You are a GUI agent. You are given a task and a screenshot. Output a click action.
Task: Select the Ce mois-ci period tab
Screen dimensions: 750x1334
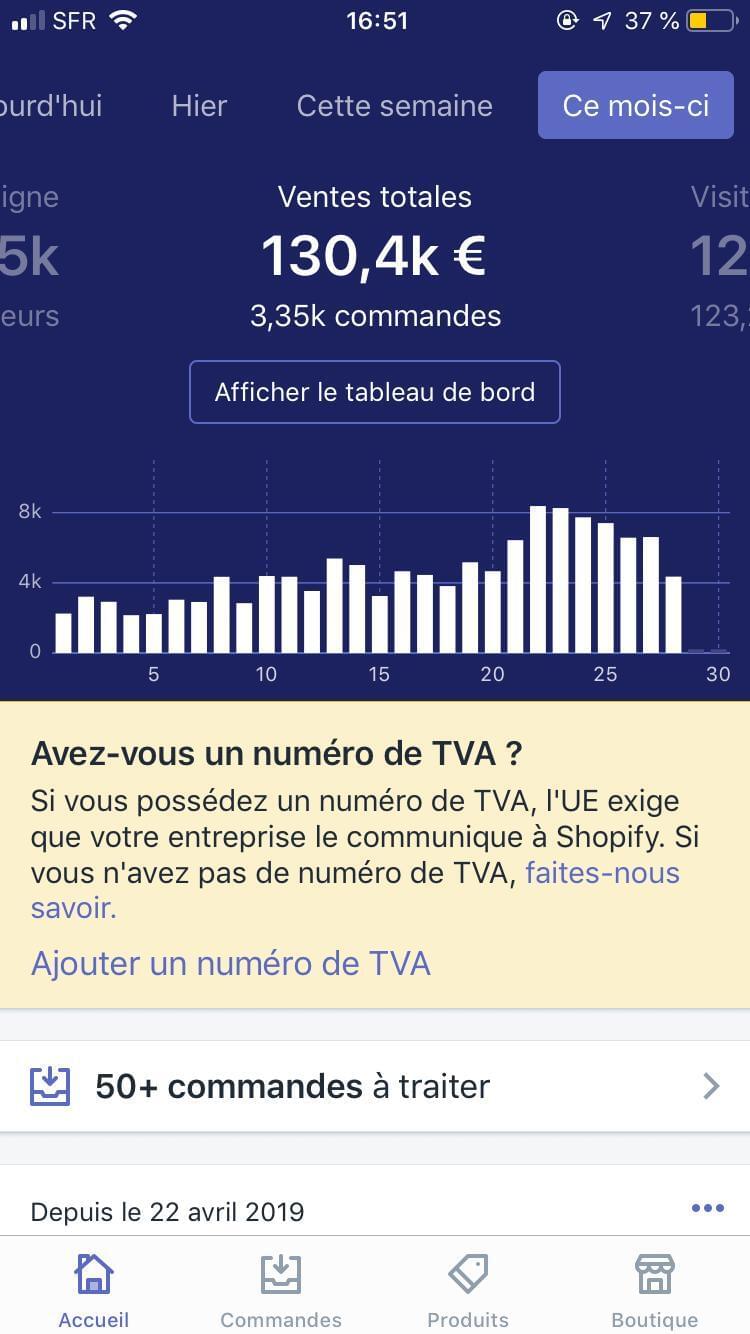tap(636, 105)
